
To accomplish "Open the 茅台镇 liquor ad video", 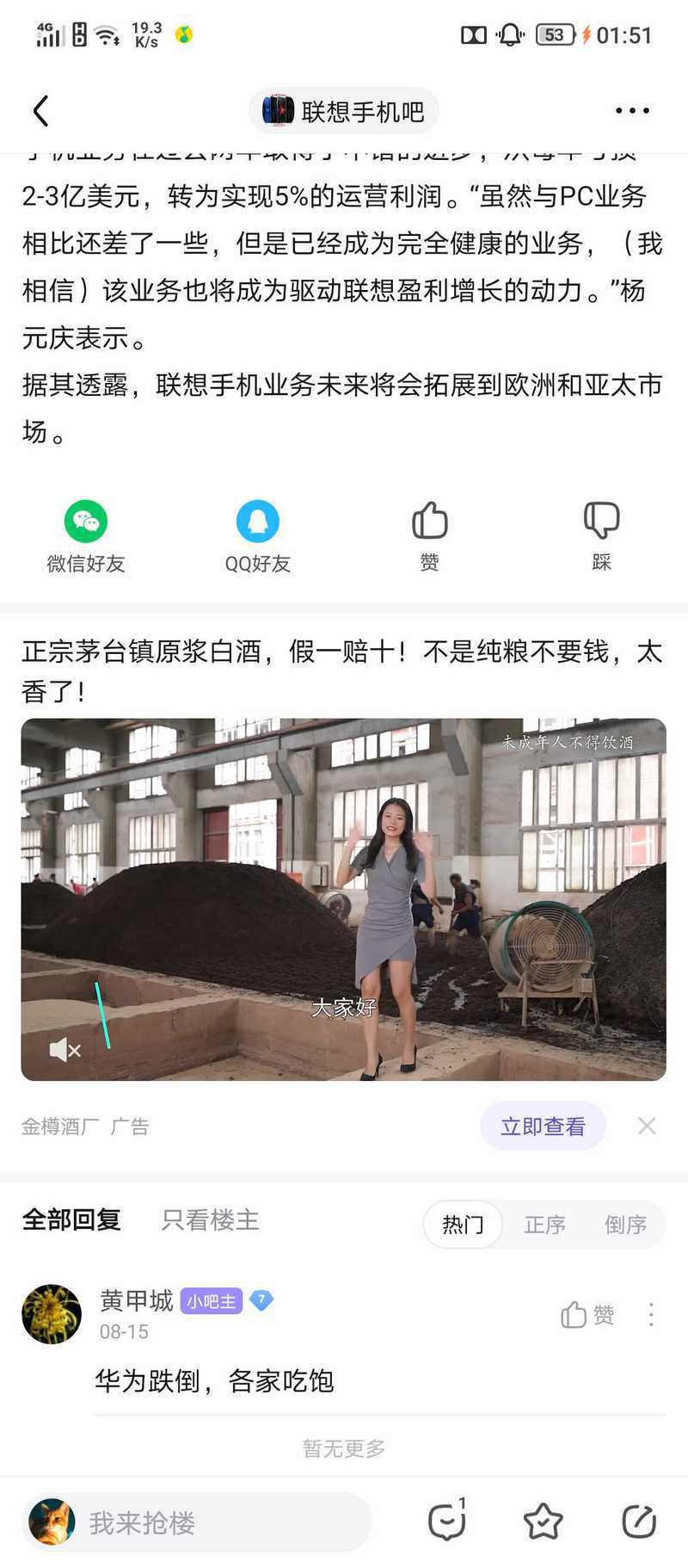I will tap(344, 899).
